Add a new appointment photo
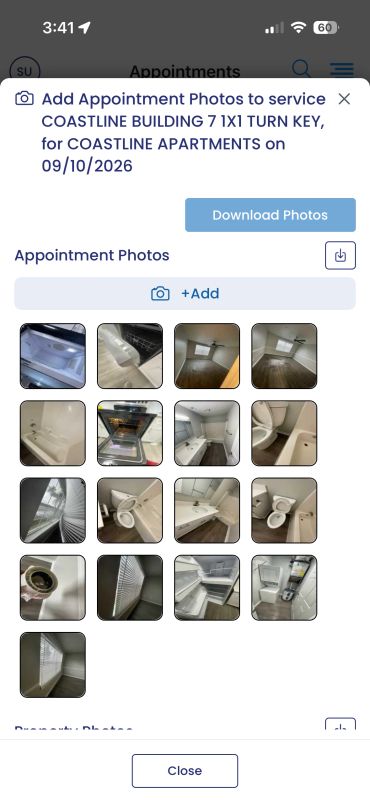Viewport: 370px width, 802px height. pos(185,294)
